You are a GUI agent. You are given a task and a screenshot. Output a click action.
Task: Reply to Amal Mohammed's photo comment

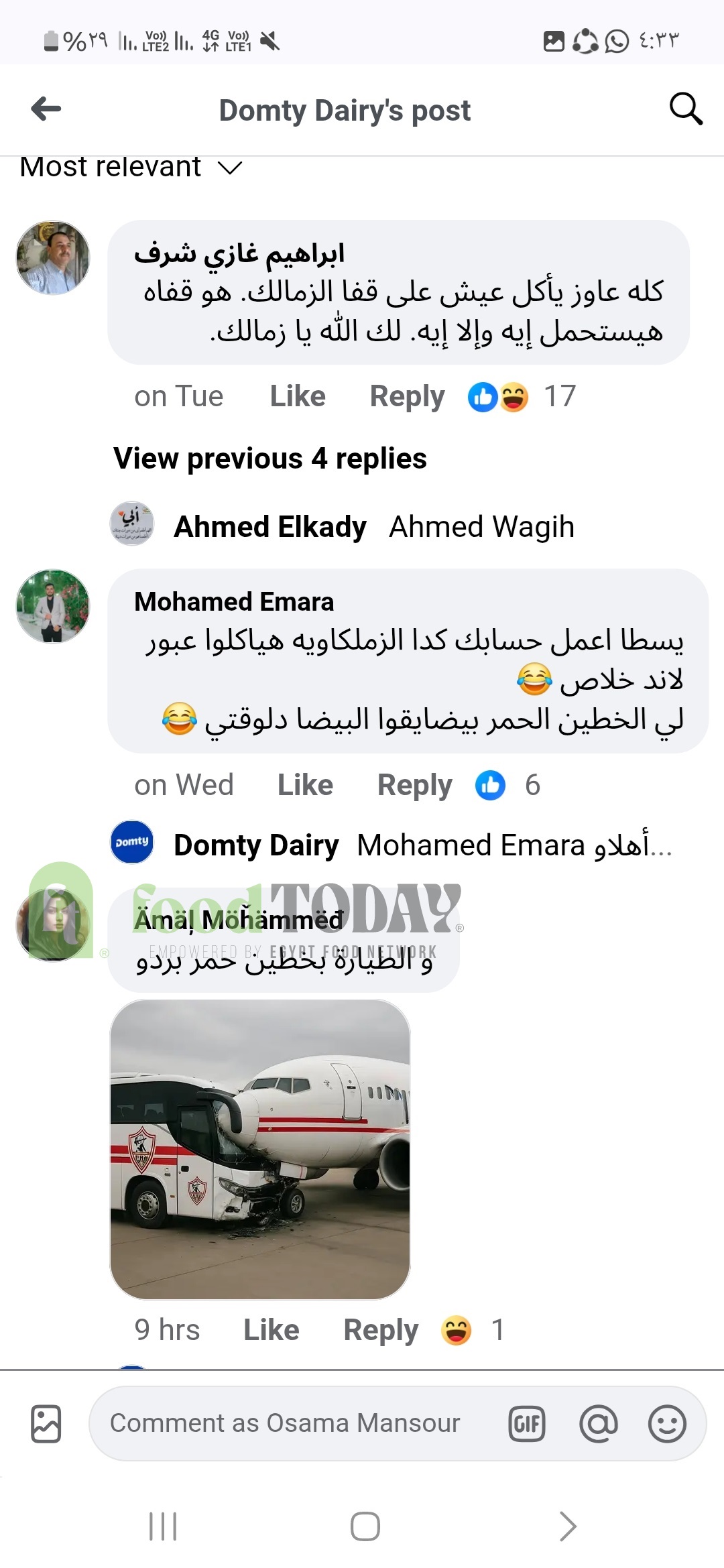(380, 1329)
